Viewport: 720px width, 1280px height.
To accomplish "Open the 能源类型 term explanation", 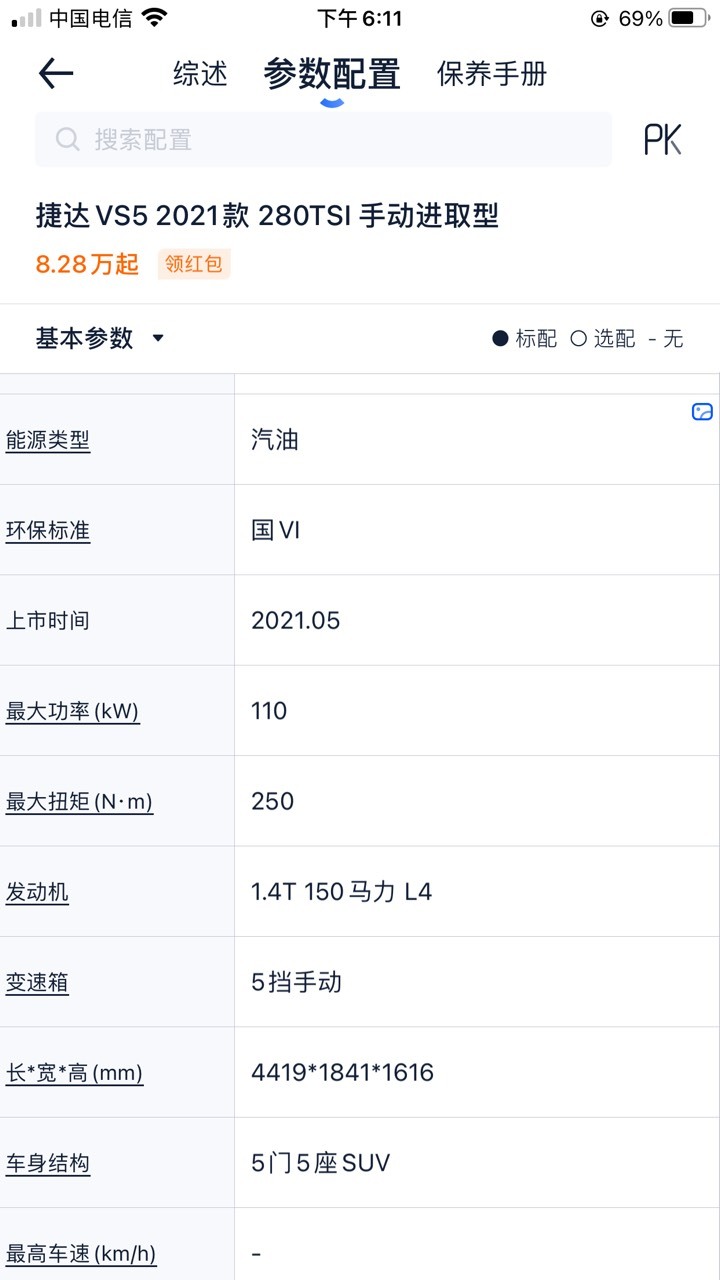I will 48,440.
